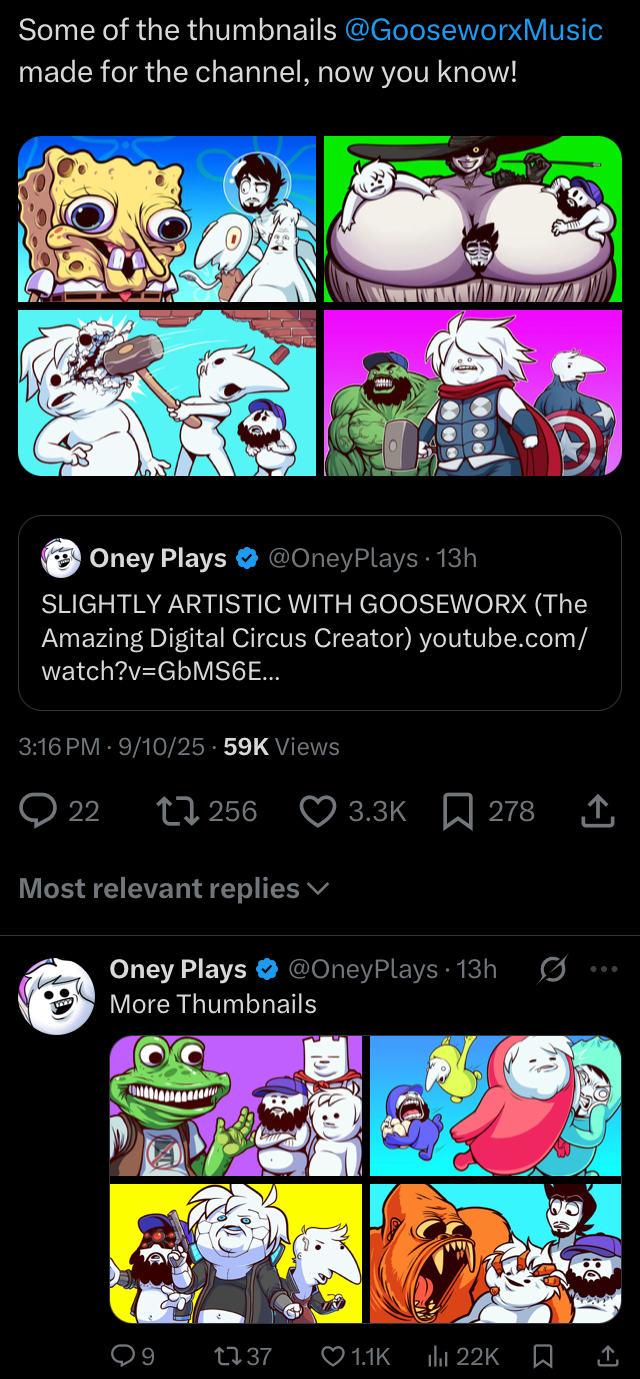Viewport: 640px width, 1379px height.
Task: Open the @GooseworxMusic mention link
Action: point(473,30)
